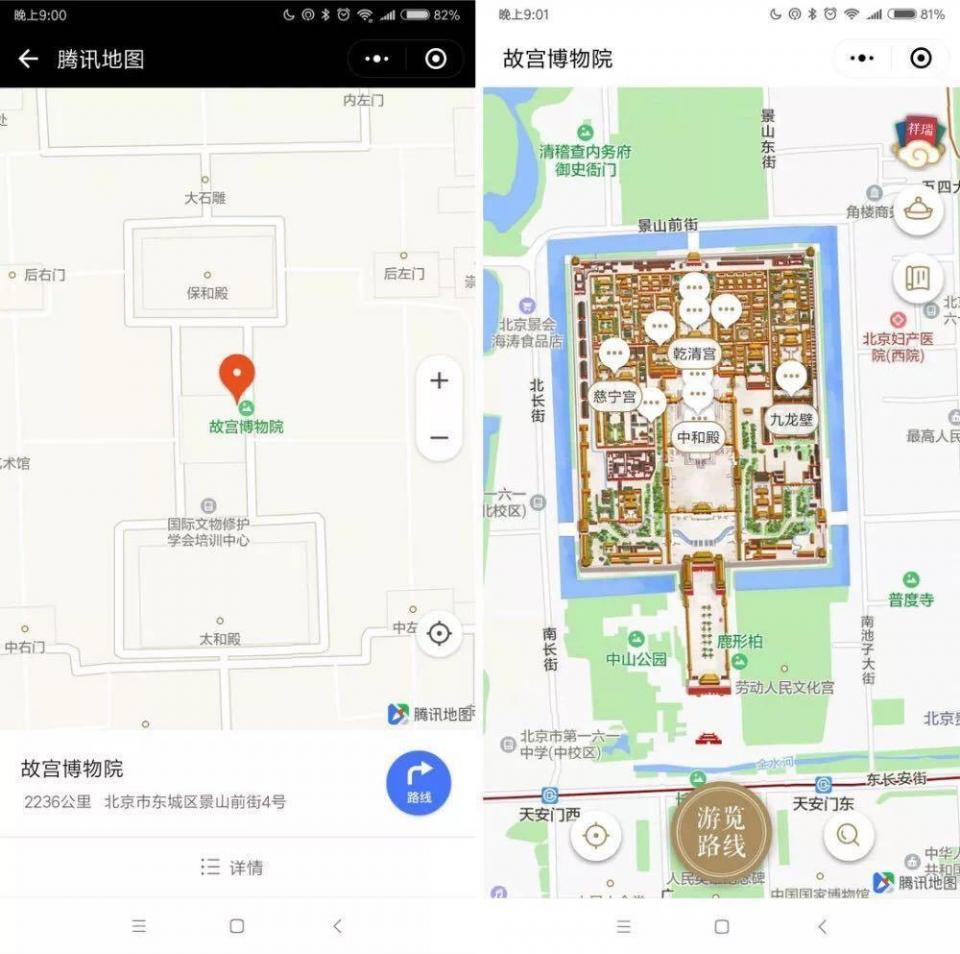Open the bowl-shaped icon under 祥瑞

[918, 209]
